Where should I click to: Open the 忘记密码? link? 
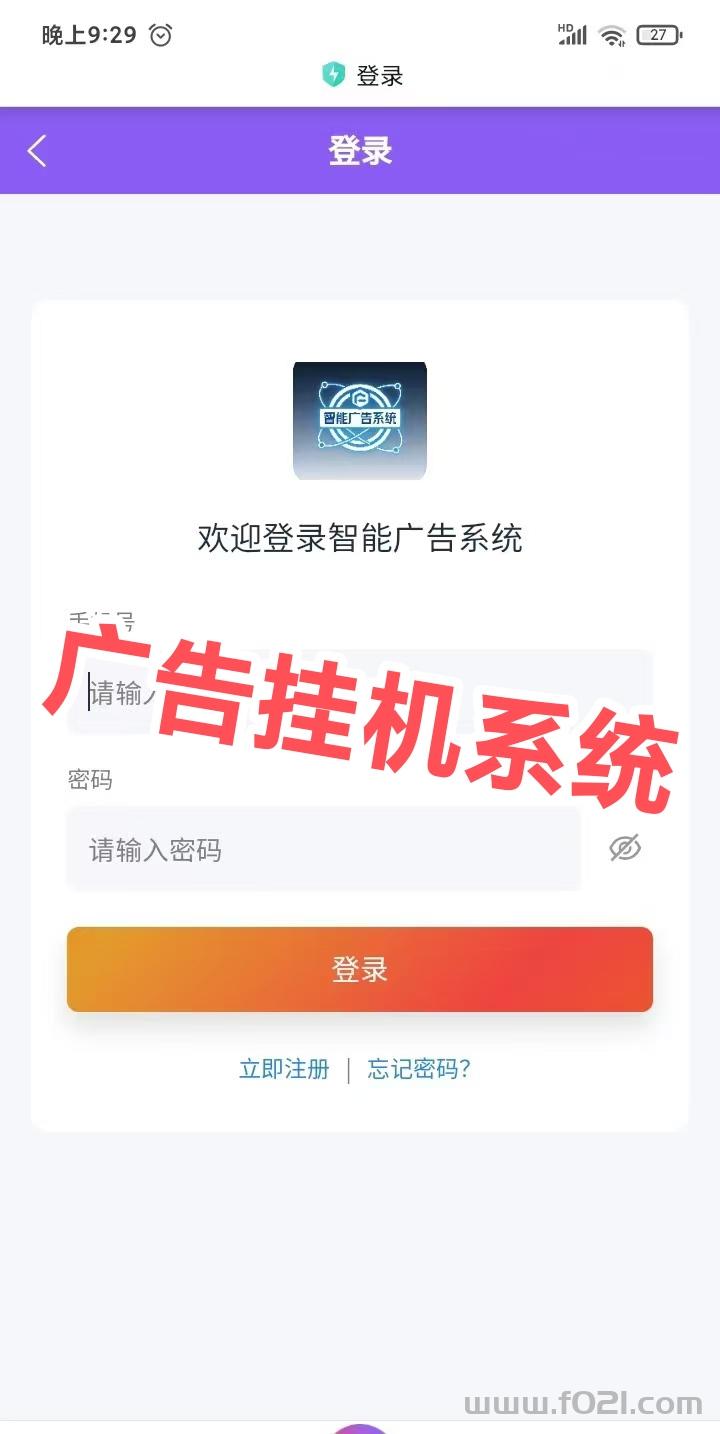tap(419, 1069)
